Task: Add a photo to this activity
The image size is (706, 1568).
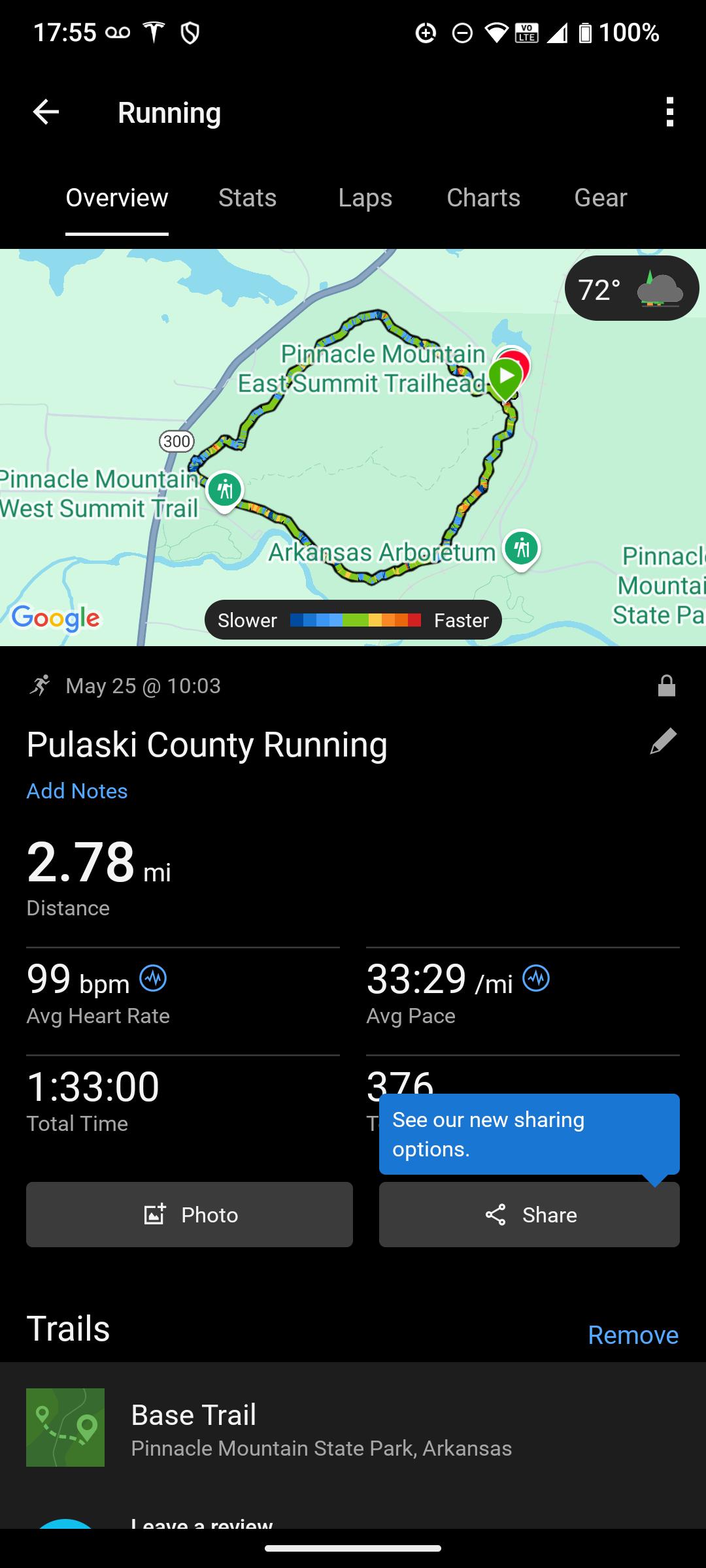Action: click(190, 1215)
